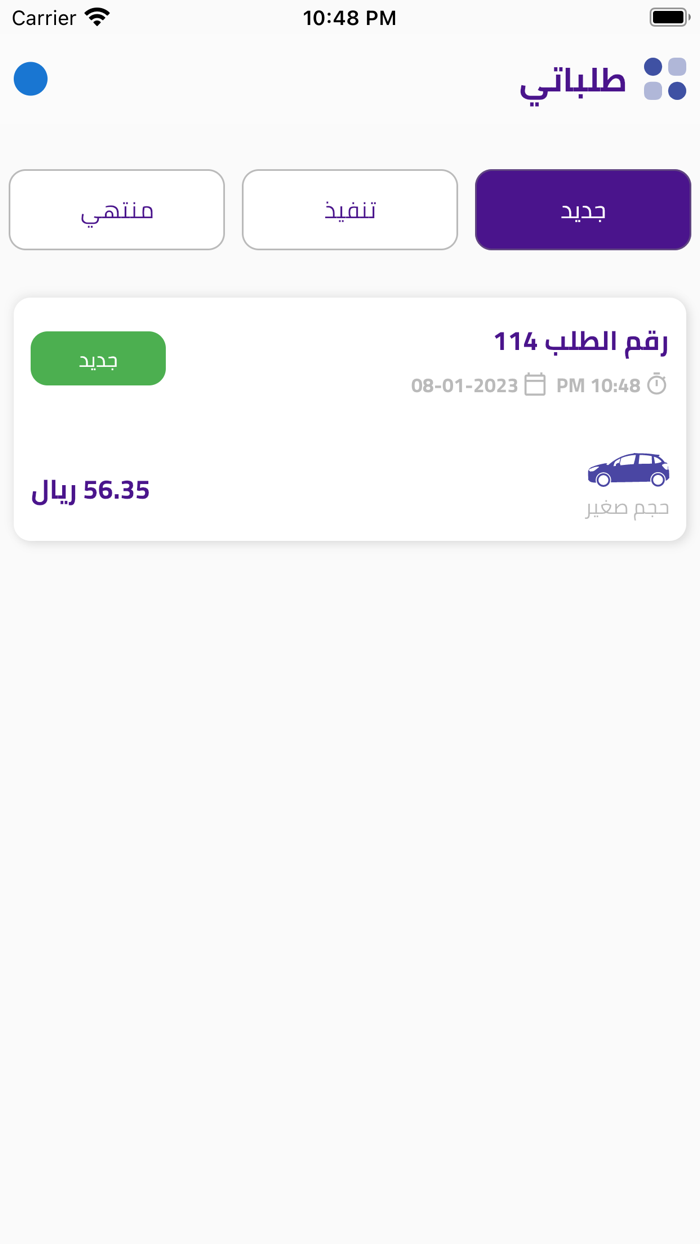Viewport: 700px width, 1244px height.
Task: Switch to the تنفيذ orders tab
Action: (350, 210)
